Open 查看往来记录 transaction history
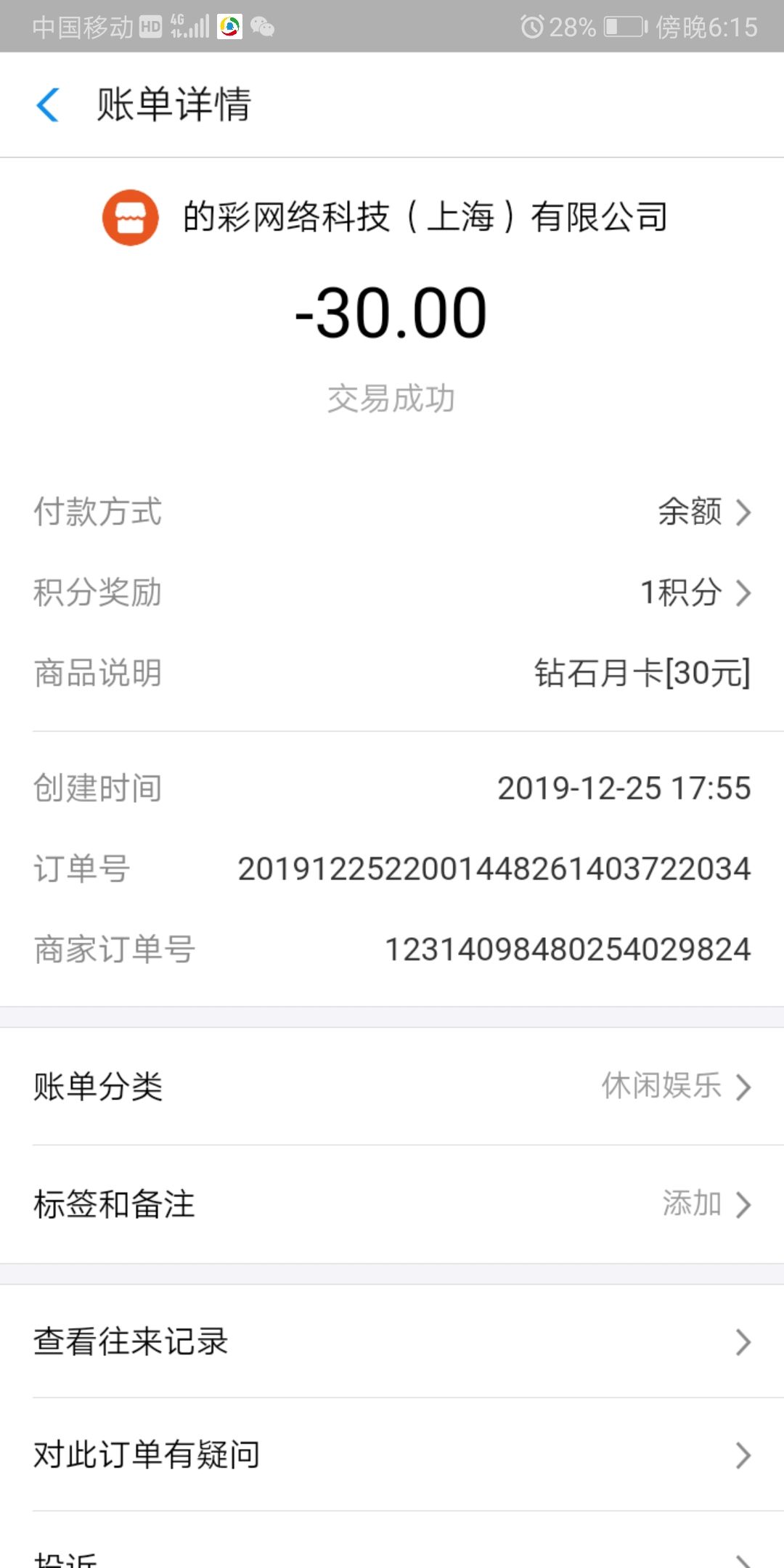The image size is (784, 1568). (392, 1342)
